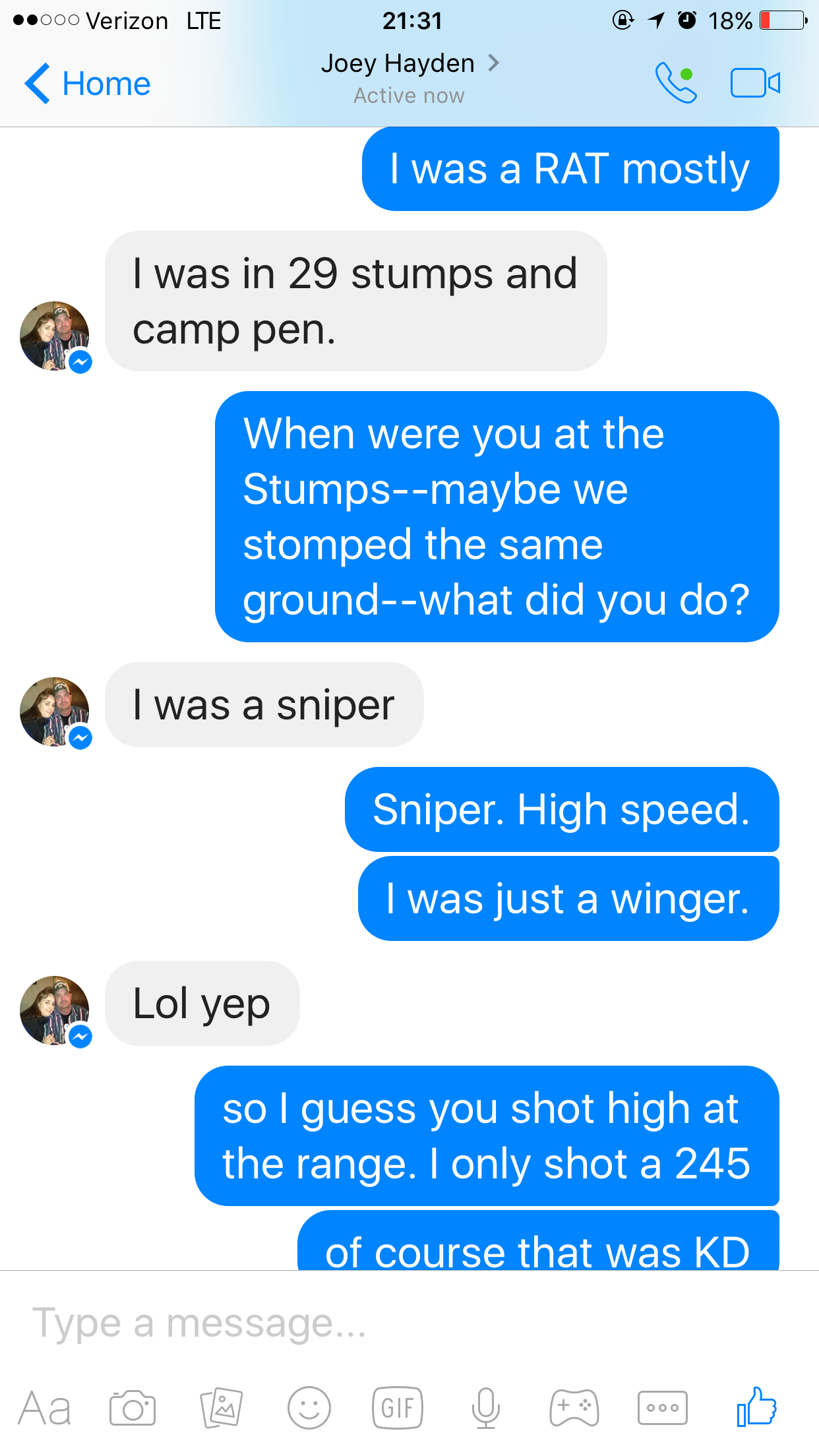Open the GIF search

[398, 1409]
